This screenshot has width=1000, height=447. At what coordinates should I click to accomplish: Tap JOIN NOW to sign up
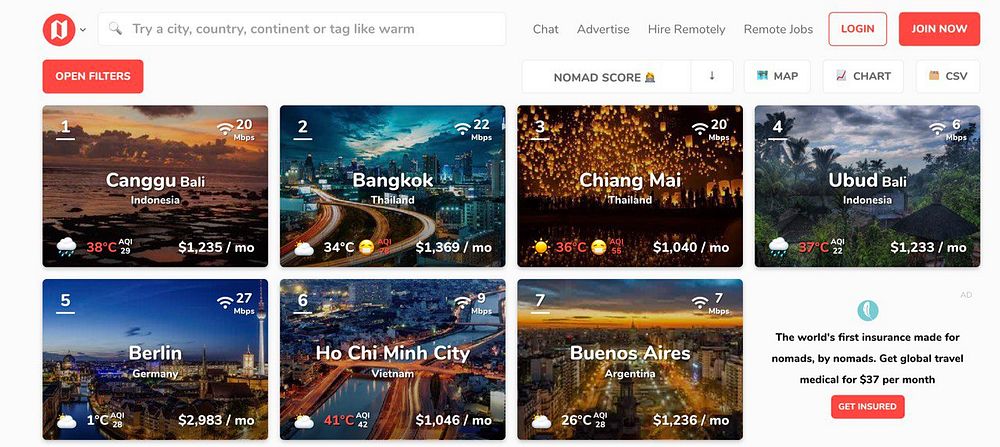(x=939, y=29)
